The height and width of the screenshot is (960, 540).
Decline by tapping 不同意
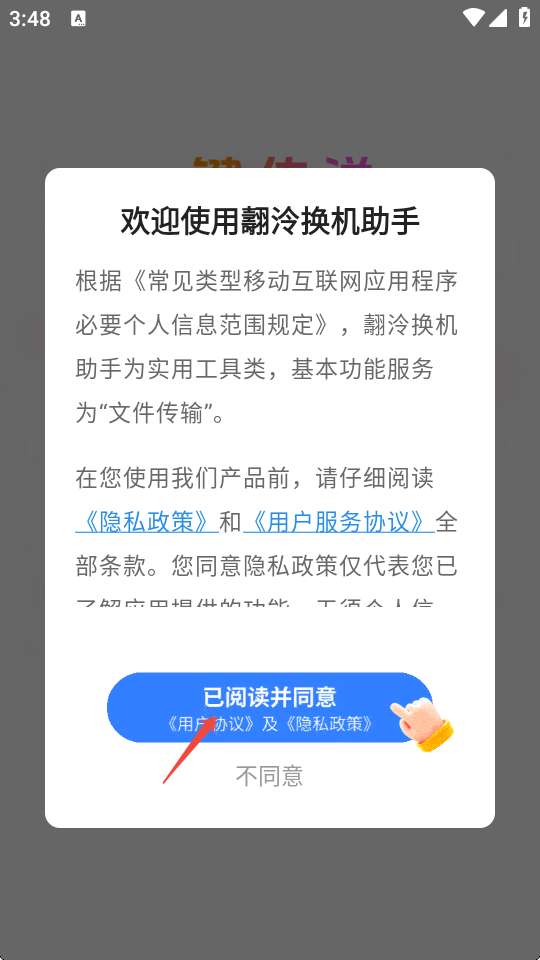click(269, 776)
